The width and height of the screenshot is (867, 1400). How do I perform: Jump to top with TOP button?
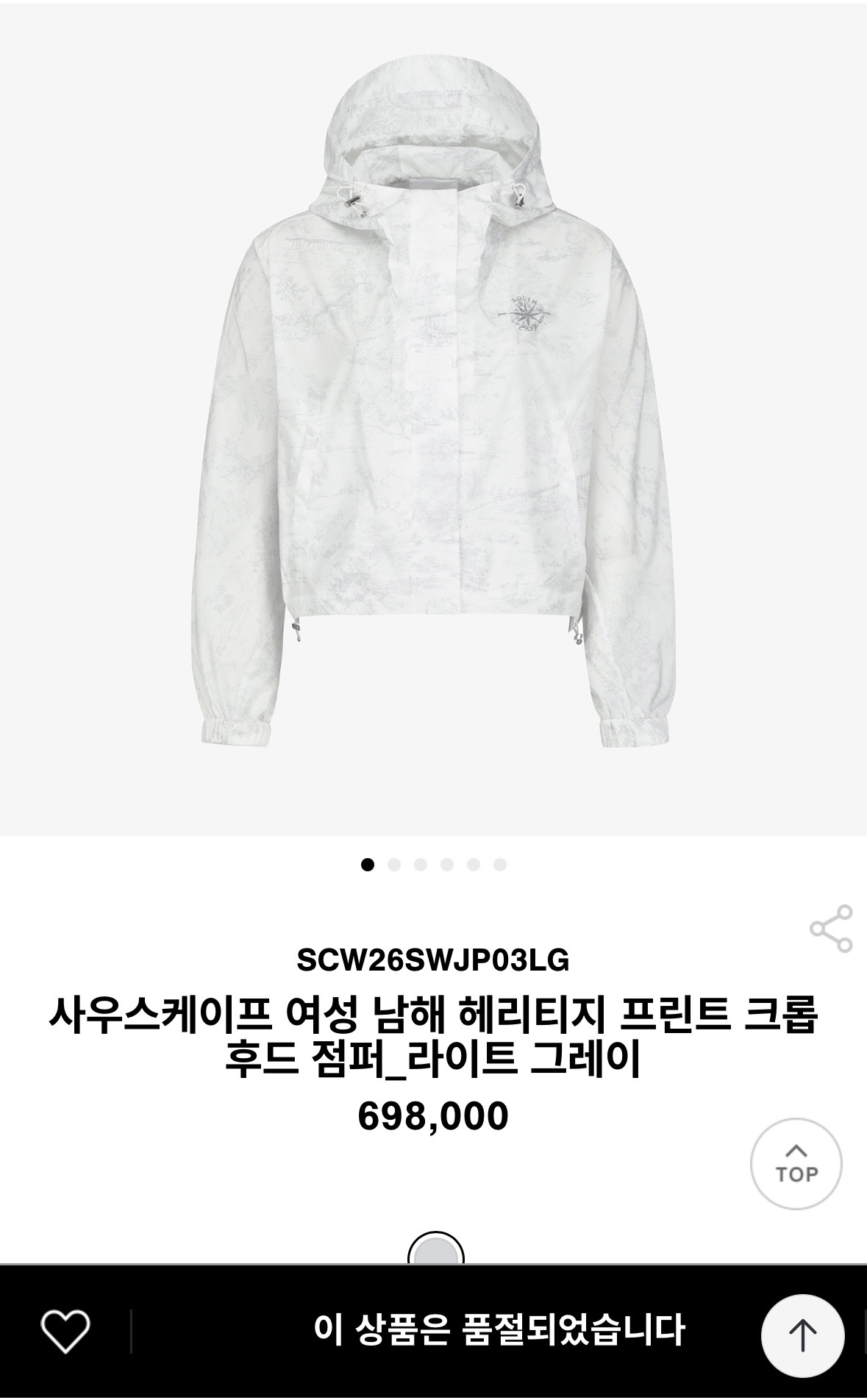click(x=796, y=1164)
